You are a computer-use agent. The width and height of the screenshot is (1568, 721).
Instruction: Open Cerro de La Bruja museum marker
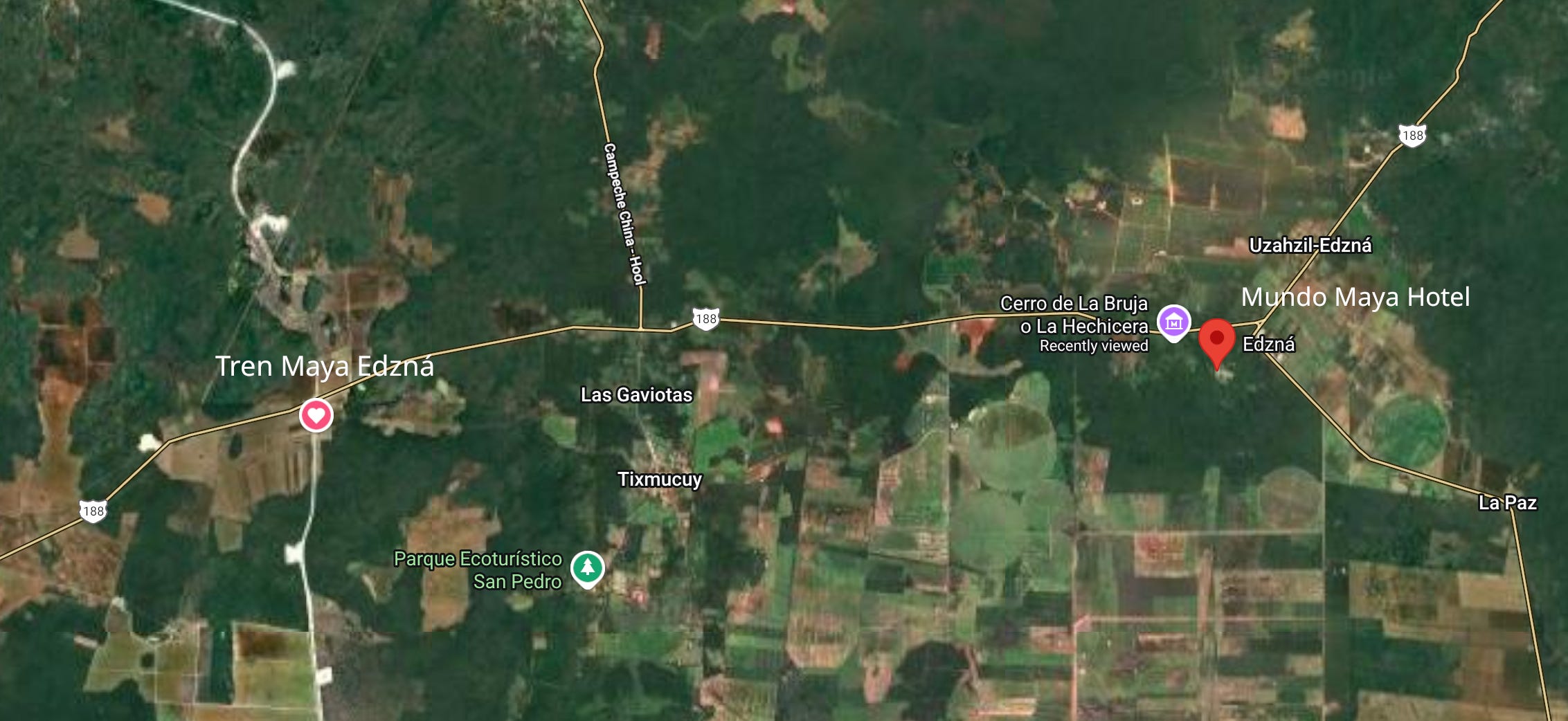1173,322
